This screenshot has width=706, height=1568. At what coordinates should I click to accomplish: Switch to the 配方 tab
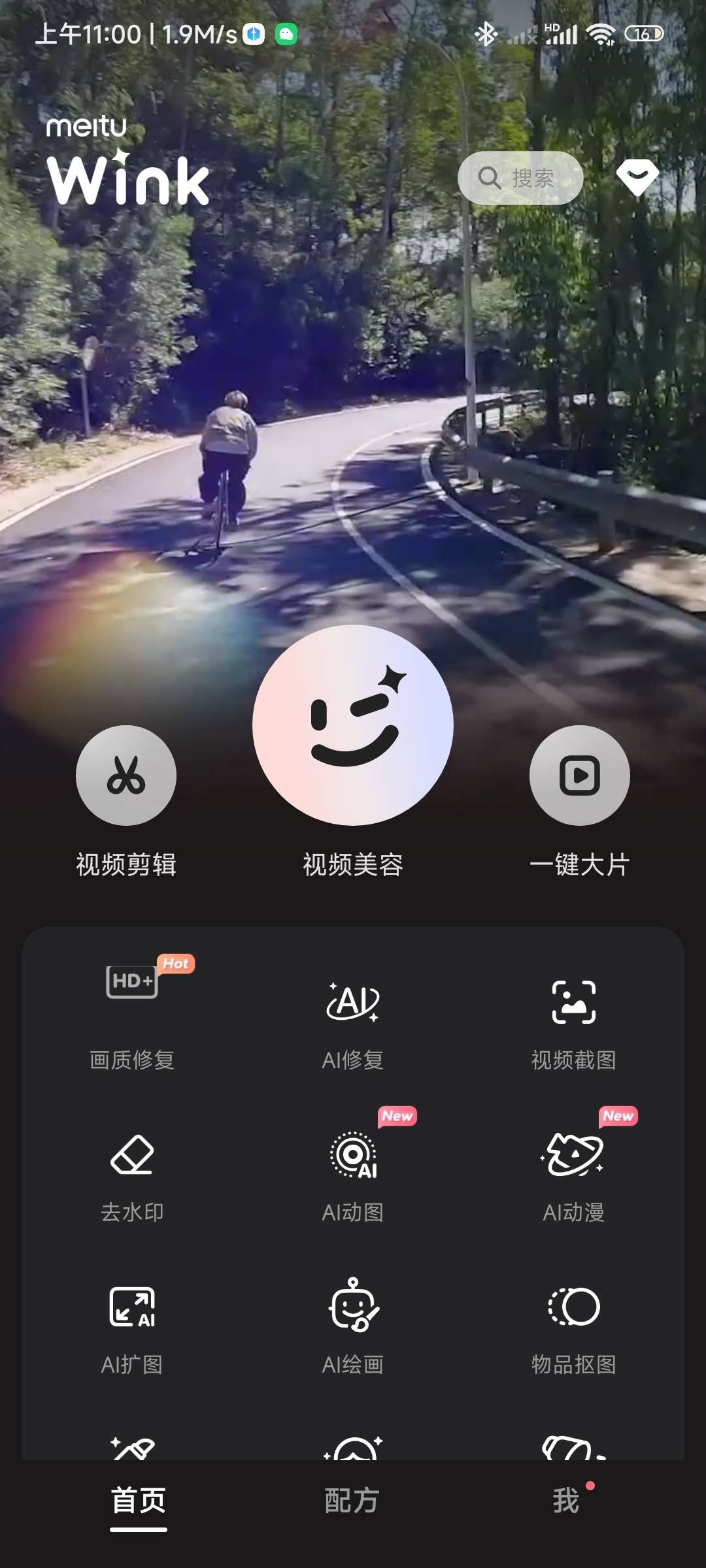point(352,1501)
